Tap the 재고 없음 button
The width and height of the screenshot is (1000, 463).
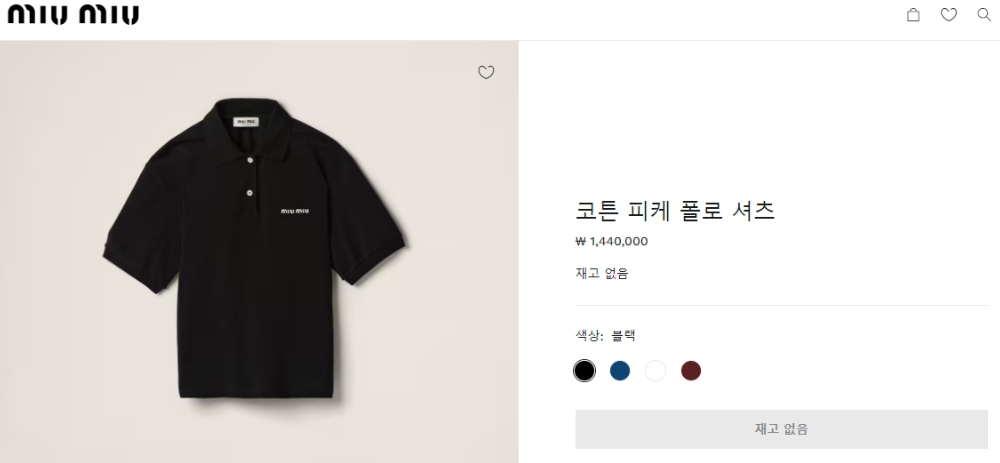pos(781,429)
